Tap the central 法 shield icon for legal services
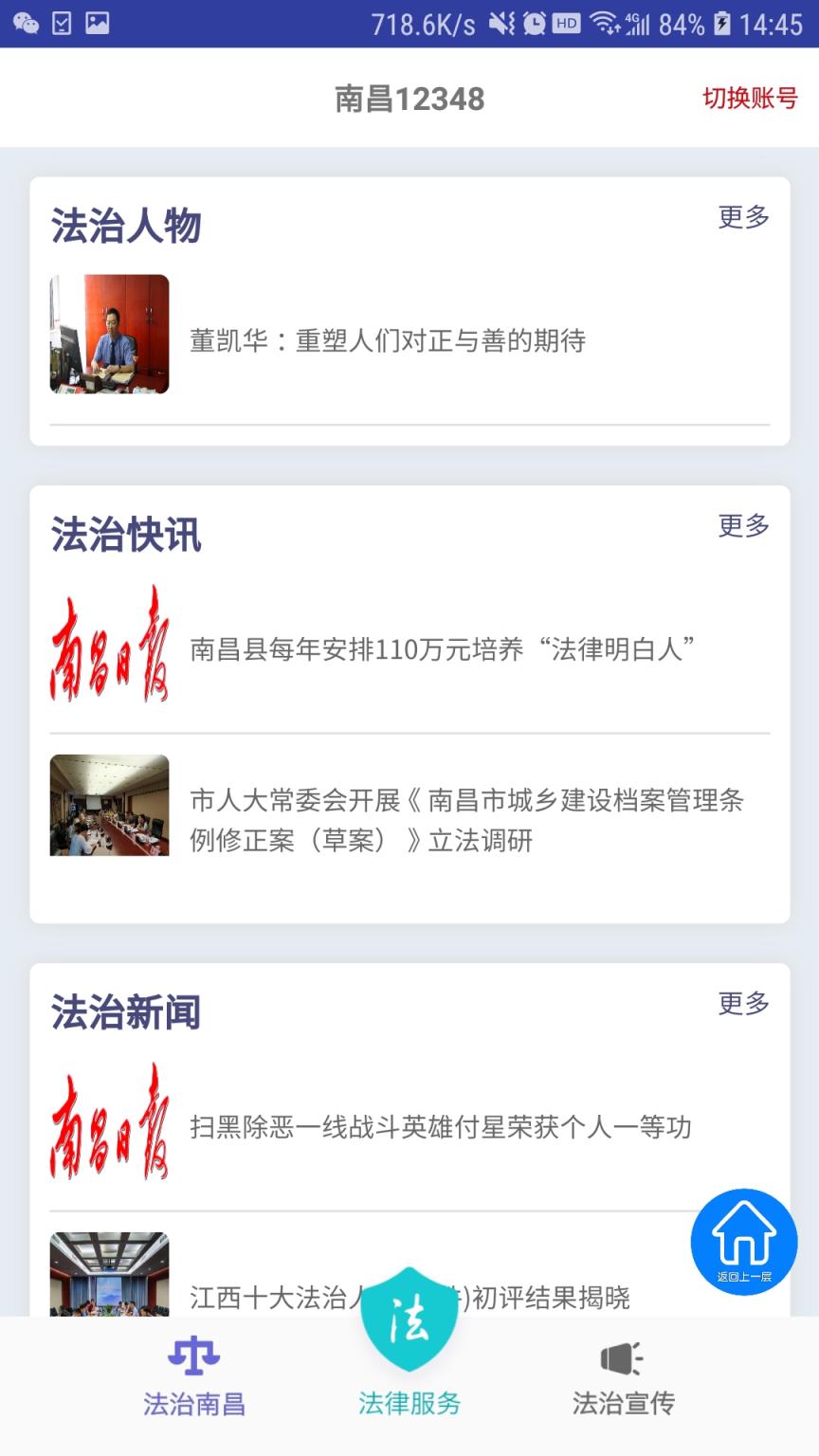 (x=408, y=1318)
